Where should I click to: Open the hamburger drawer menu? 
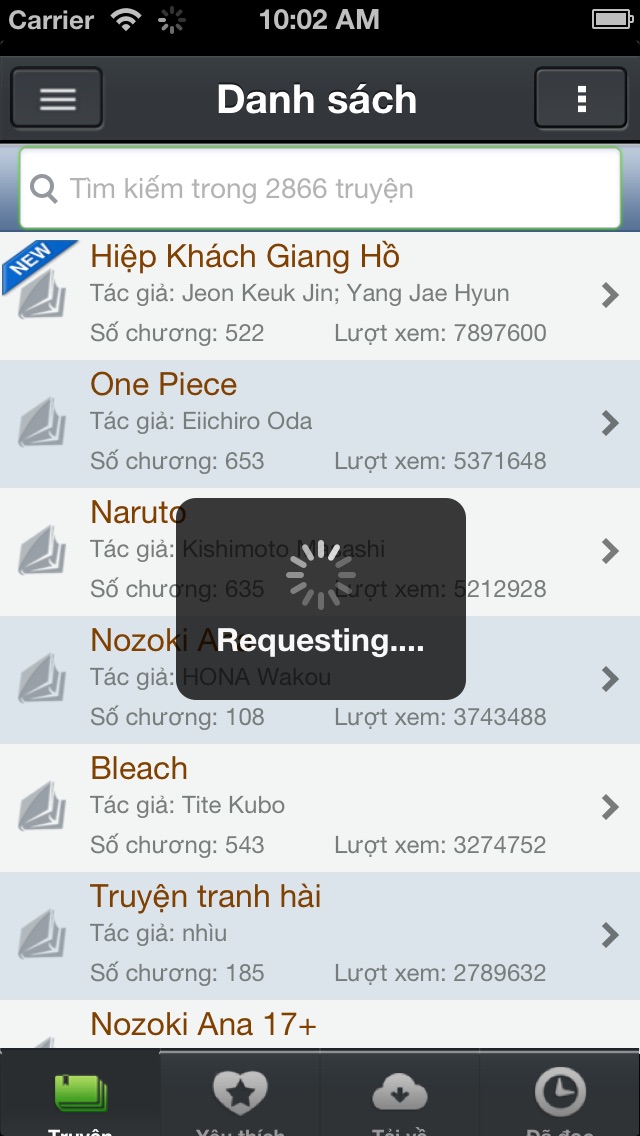pos(57,99)
